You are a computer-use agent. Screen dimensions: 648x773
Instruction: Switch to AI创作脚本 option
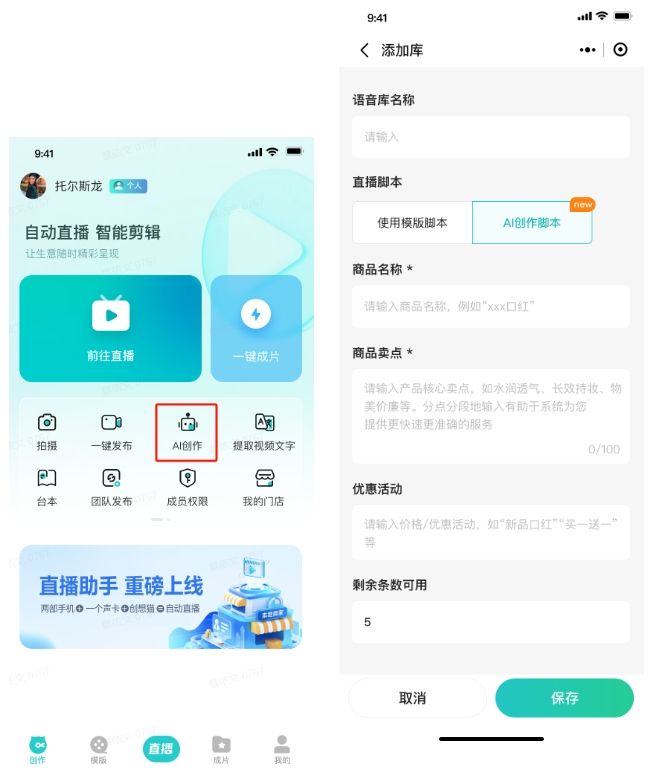pos(531,223)
